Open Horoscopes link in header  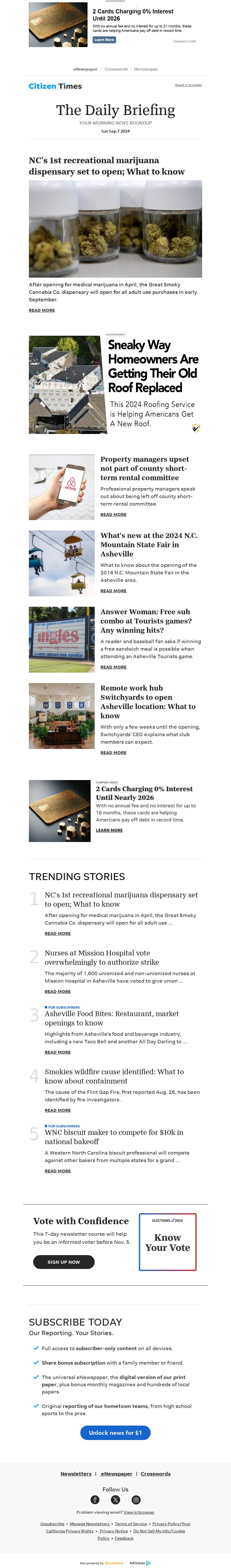145,69
